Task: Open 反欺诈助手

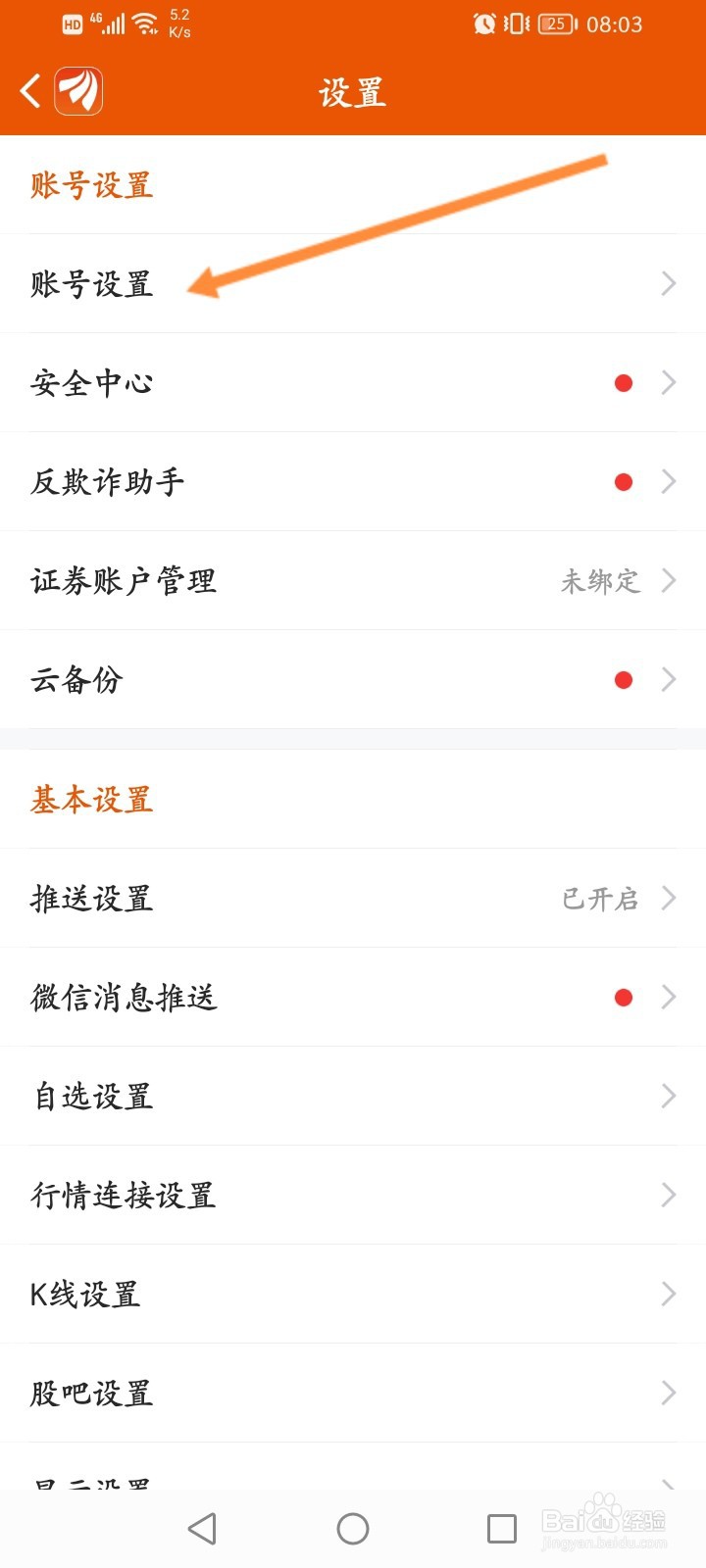Action: (x=353, y=482)
